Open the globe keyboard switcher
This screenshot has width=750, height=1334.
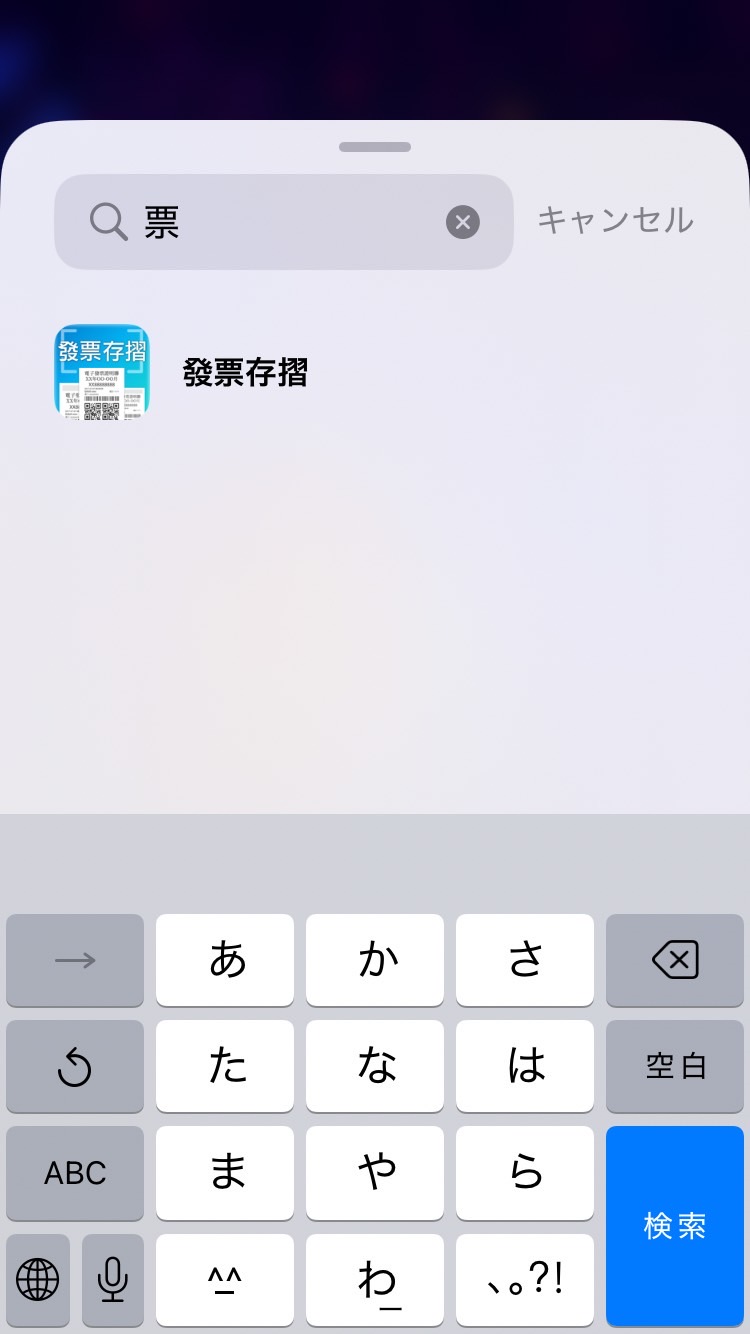(x=38, y=1280)
